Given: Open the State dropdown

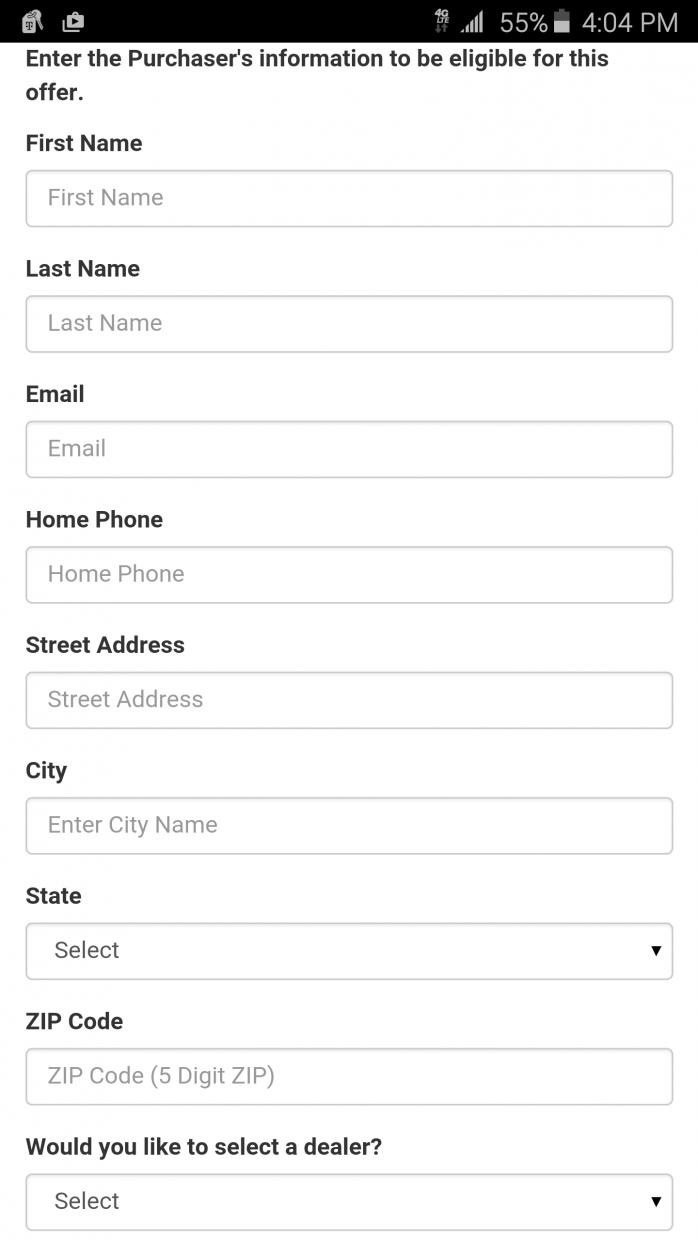Looking at the screenshot, I should [349, 951].
